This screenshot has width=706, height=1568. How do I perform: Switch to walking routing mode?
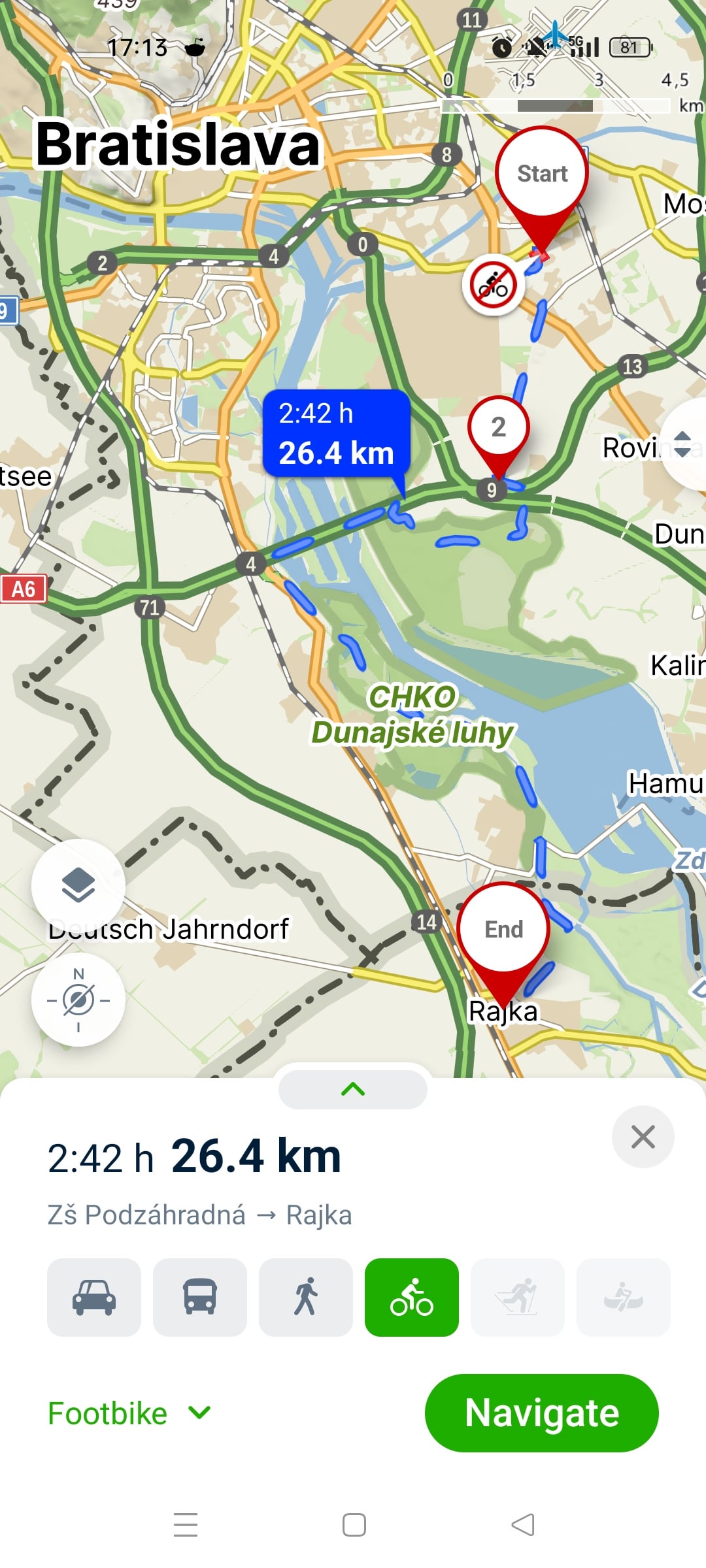point(306,1297)
